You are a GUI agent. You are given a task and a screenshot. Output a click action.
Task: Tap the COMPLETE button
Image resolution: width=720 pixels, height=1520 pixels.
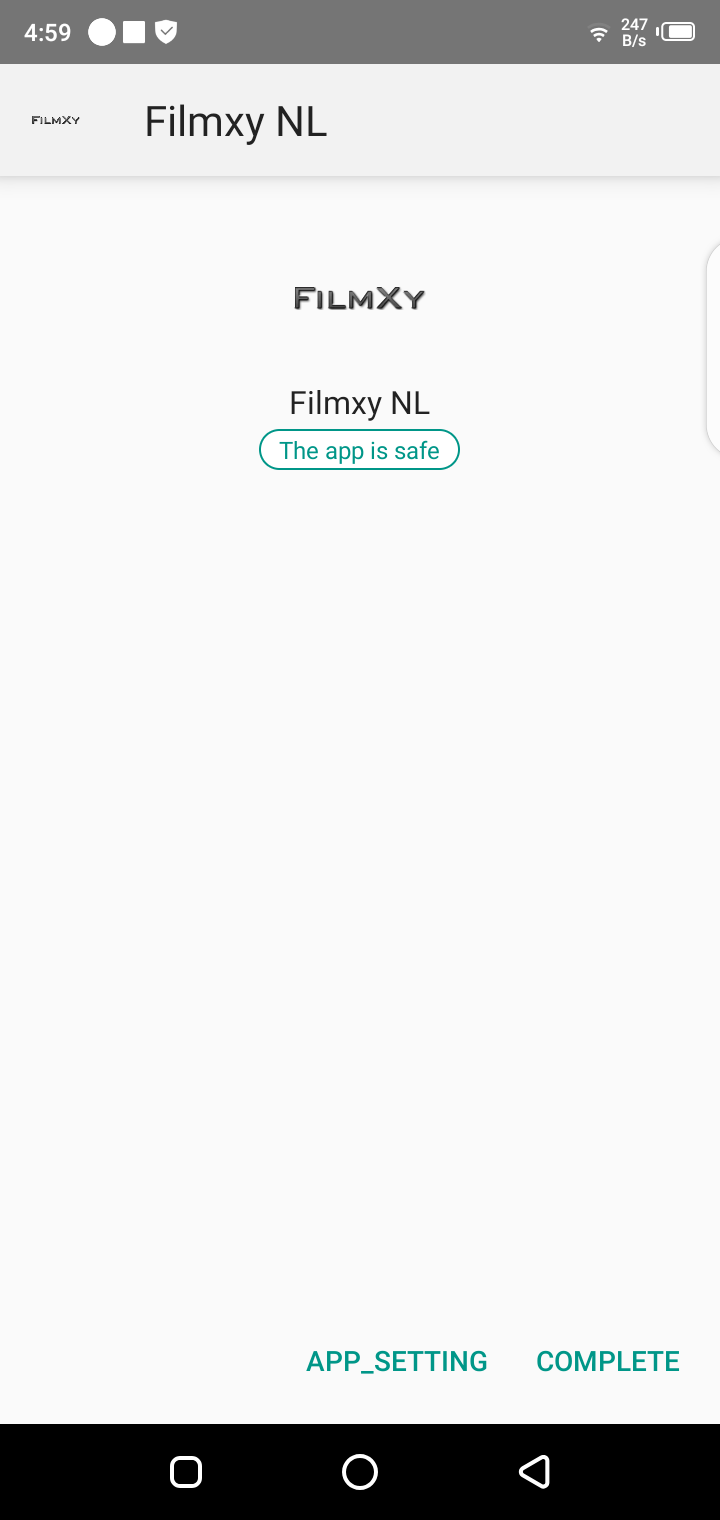pos(608,1361)
